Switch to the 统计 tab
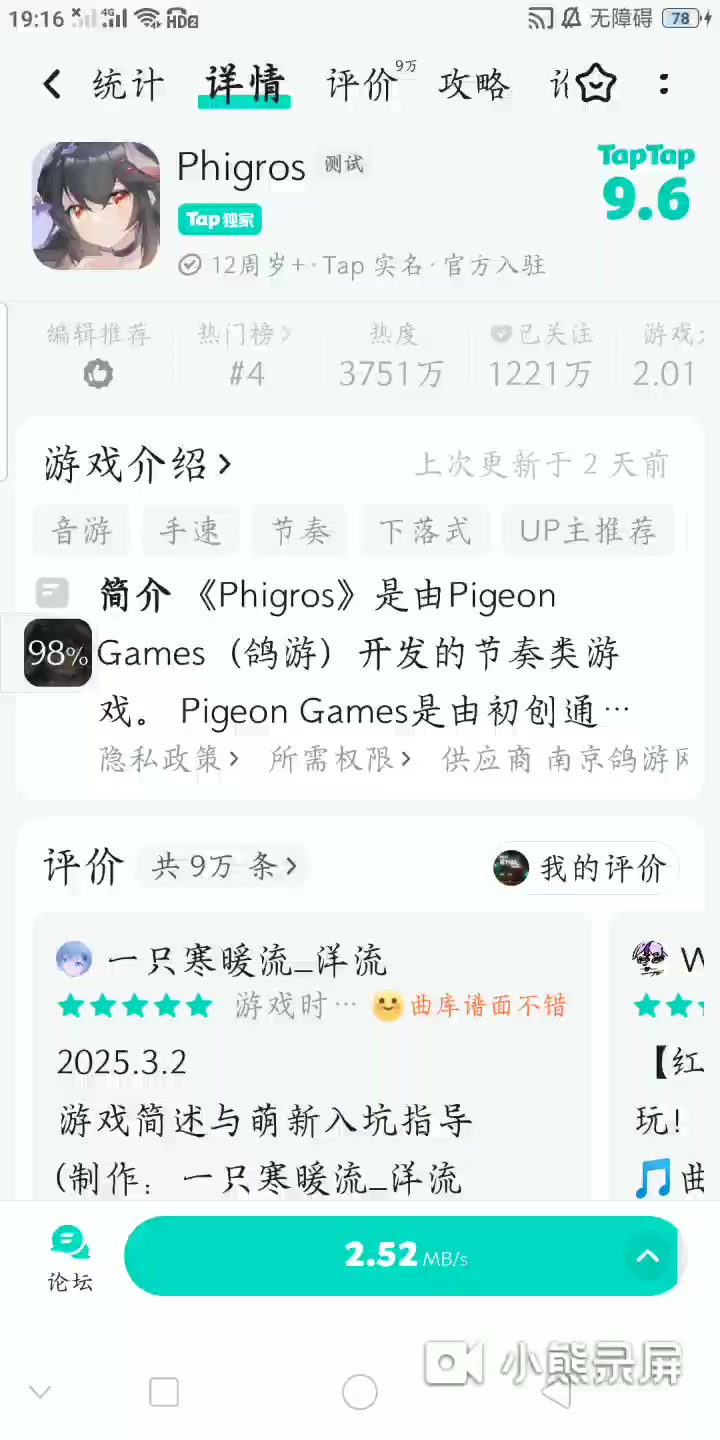Screen dimensions: 720x1440 coord(127,85)
